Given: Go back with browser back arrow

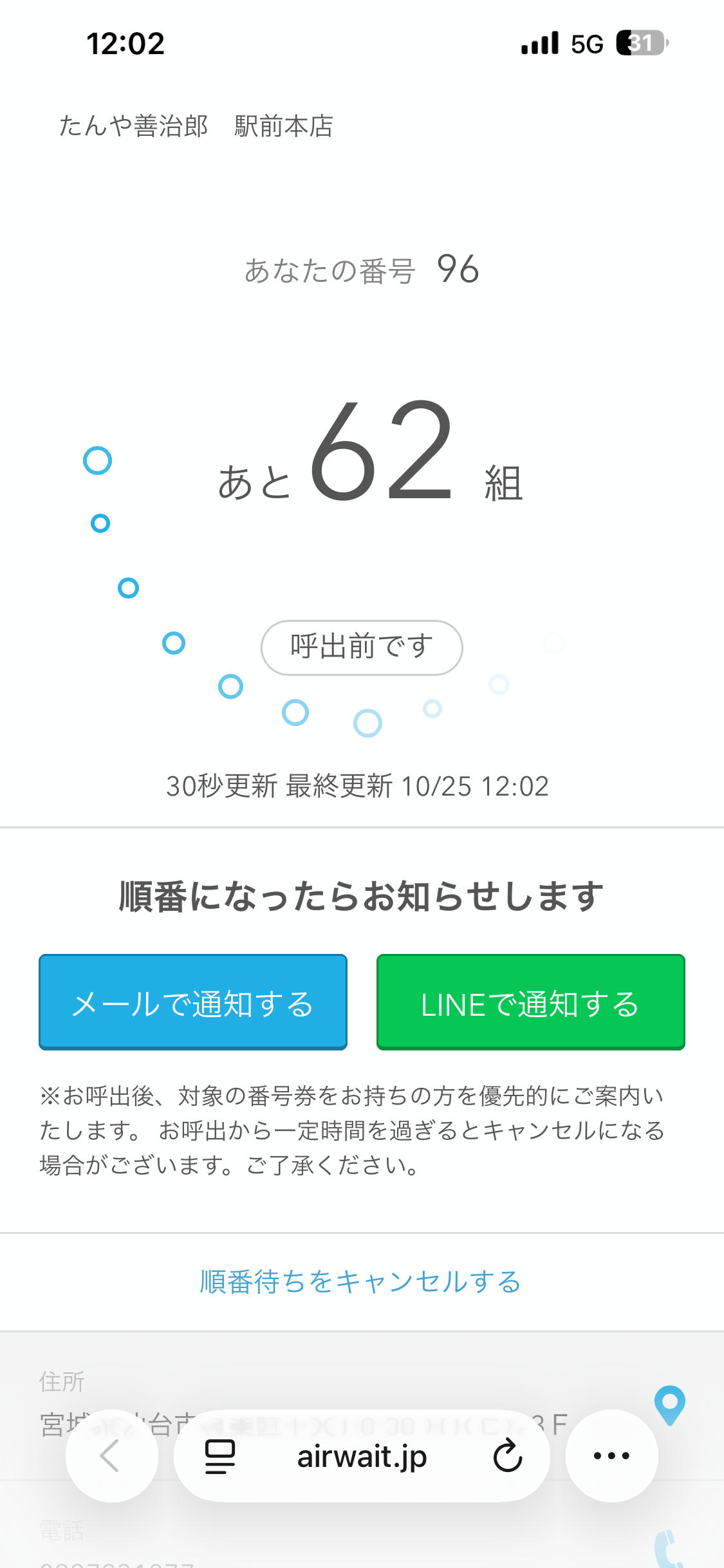Looking at the screenshot, I should [x=111, y=1456].
